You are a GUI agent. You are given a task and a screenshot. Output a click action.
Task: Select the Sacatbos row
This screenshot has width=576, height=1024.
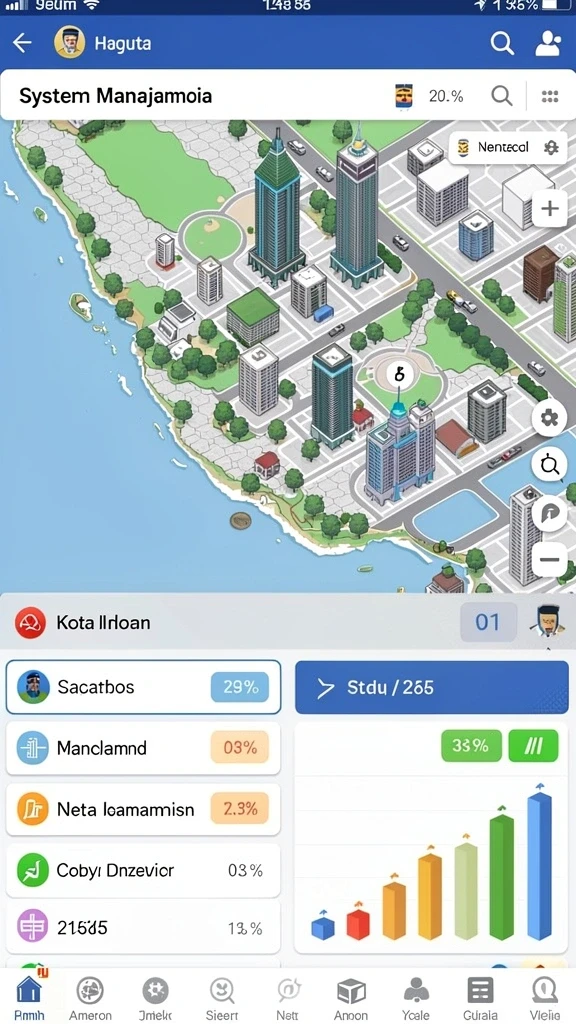(x=144, y=687)
